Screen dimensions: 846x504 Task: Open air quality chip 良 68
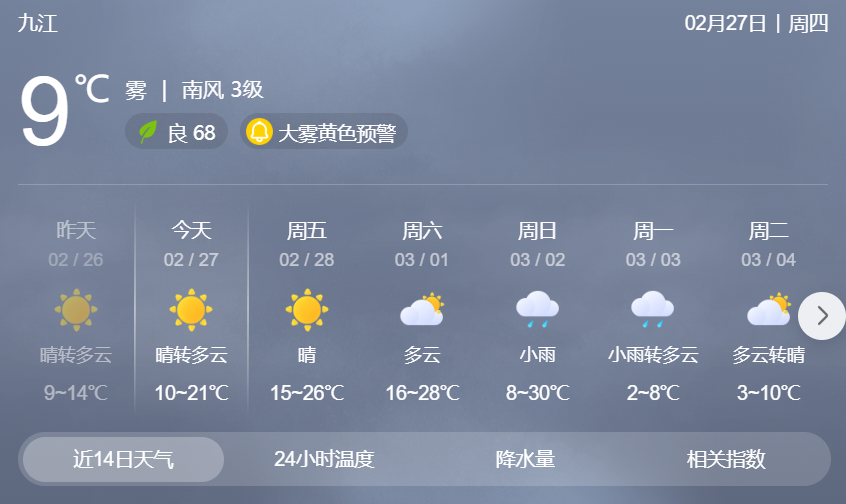click(177, 132)
